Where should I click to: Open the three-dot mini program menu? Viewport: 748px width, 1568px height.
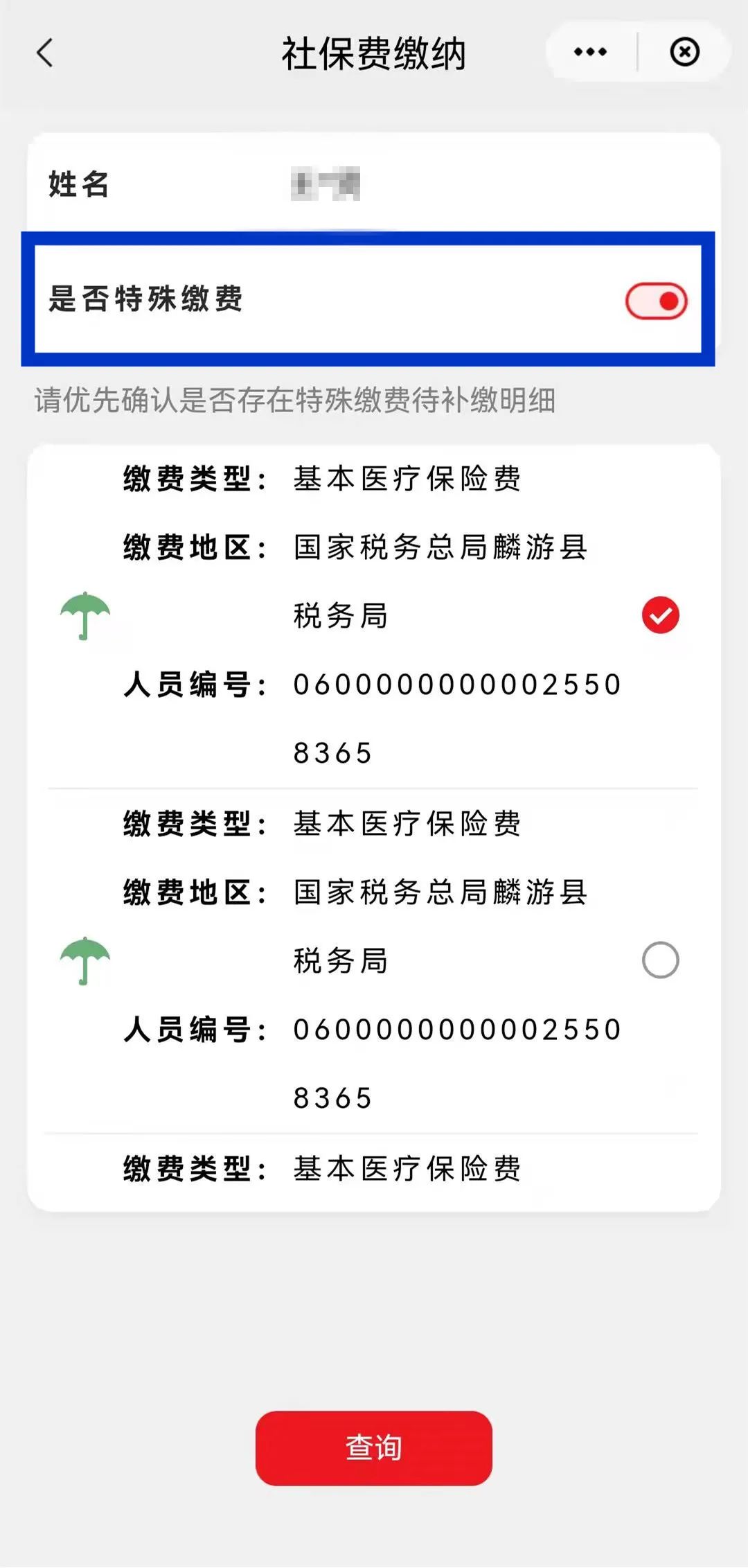[591, 52]
